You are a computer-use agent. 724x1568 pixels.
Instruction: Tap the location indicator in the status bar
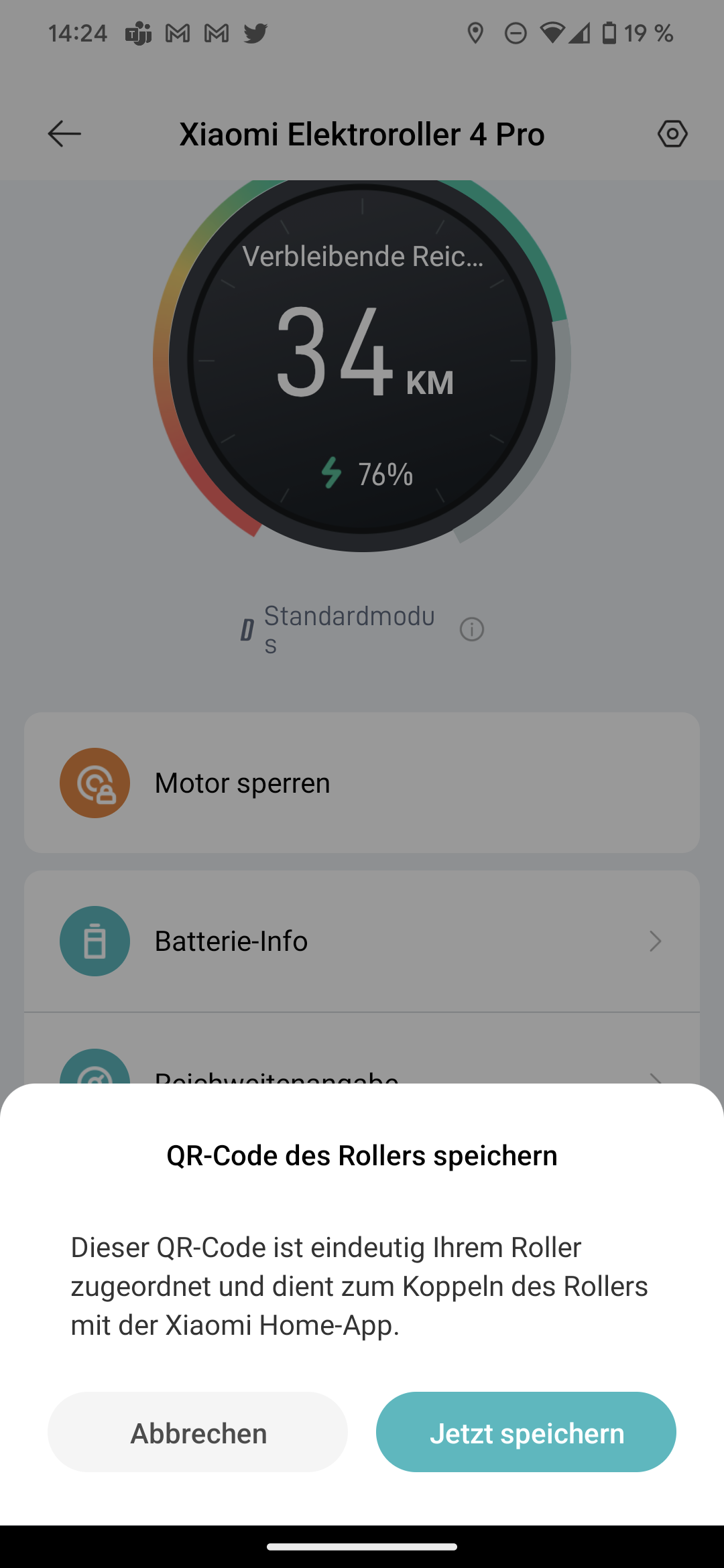[x=477, y=33]
